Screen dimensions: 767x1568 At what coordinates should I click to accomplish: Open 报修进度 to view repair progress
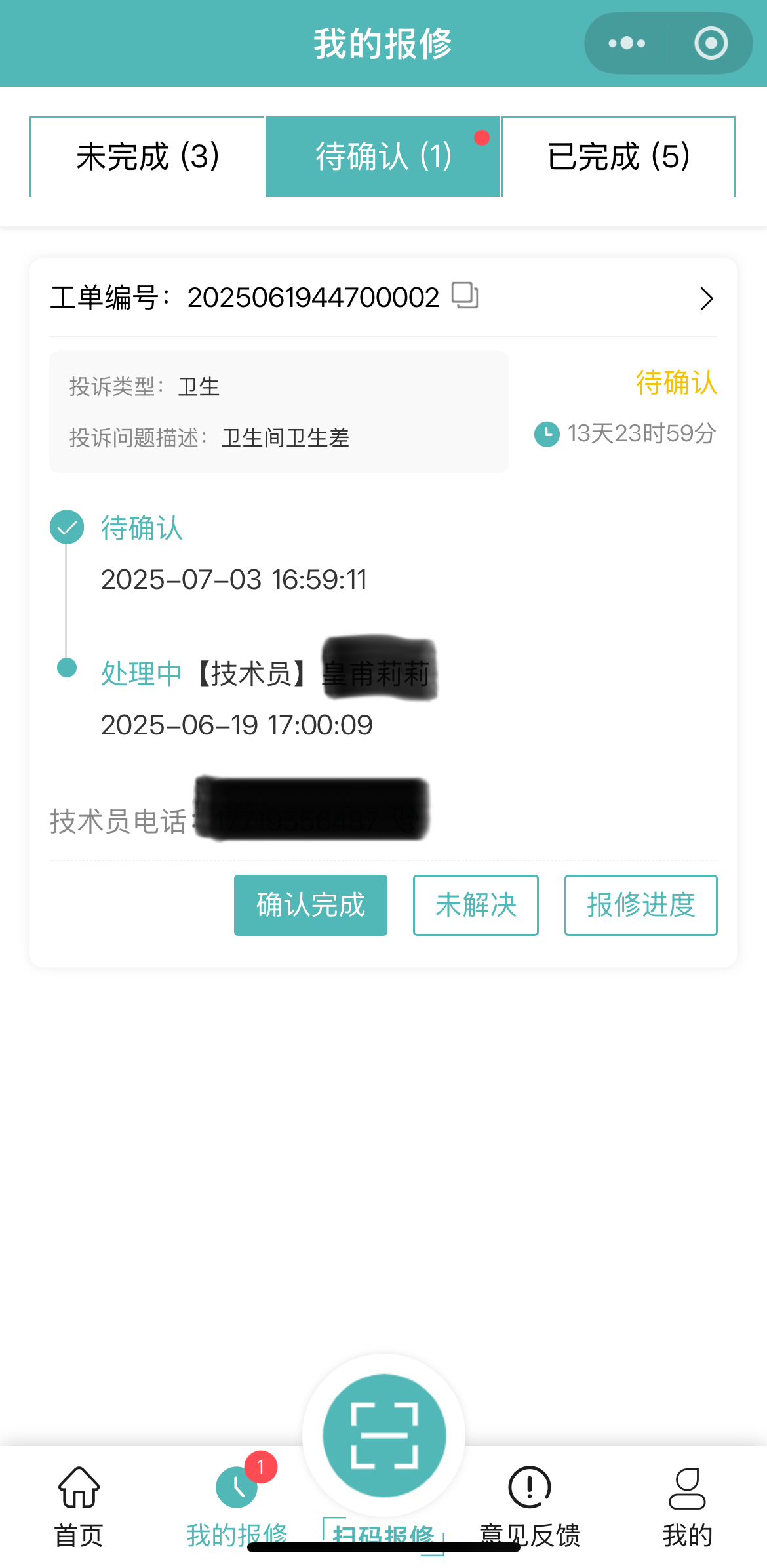tap(640, 905)
